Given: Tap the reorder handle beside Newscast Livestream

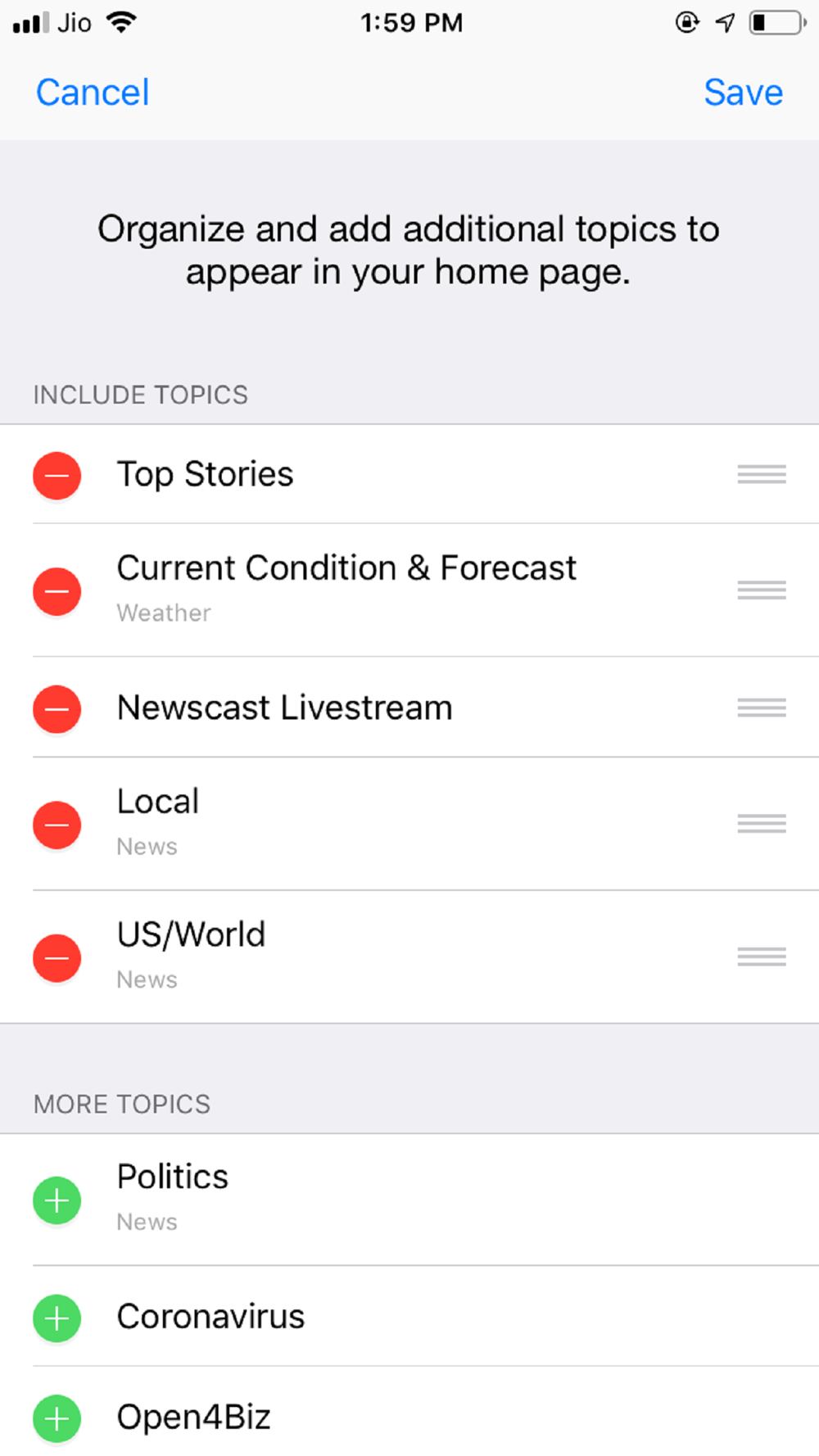Looking at the screenshot, I should tap(762, 708).
